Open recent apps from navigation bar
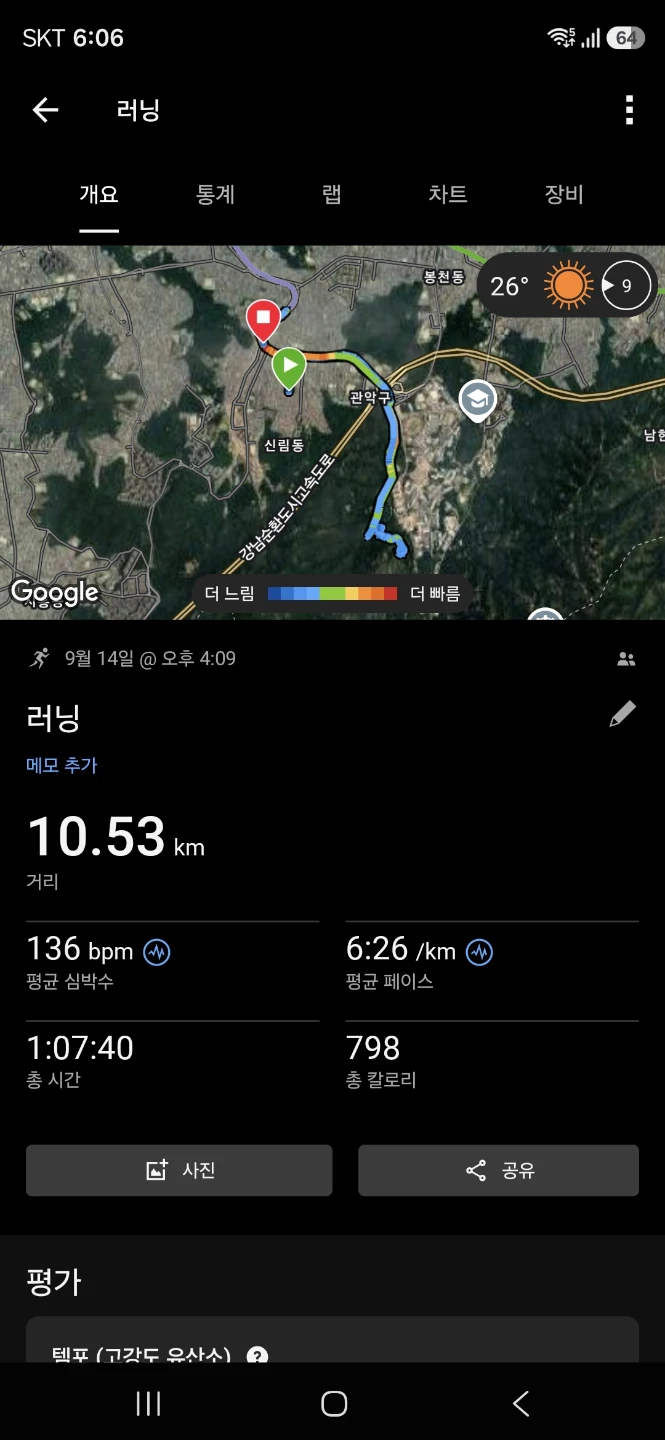Image resolution: width=665 pixels, height=1440 pixels. (148, 1404)
